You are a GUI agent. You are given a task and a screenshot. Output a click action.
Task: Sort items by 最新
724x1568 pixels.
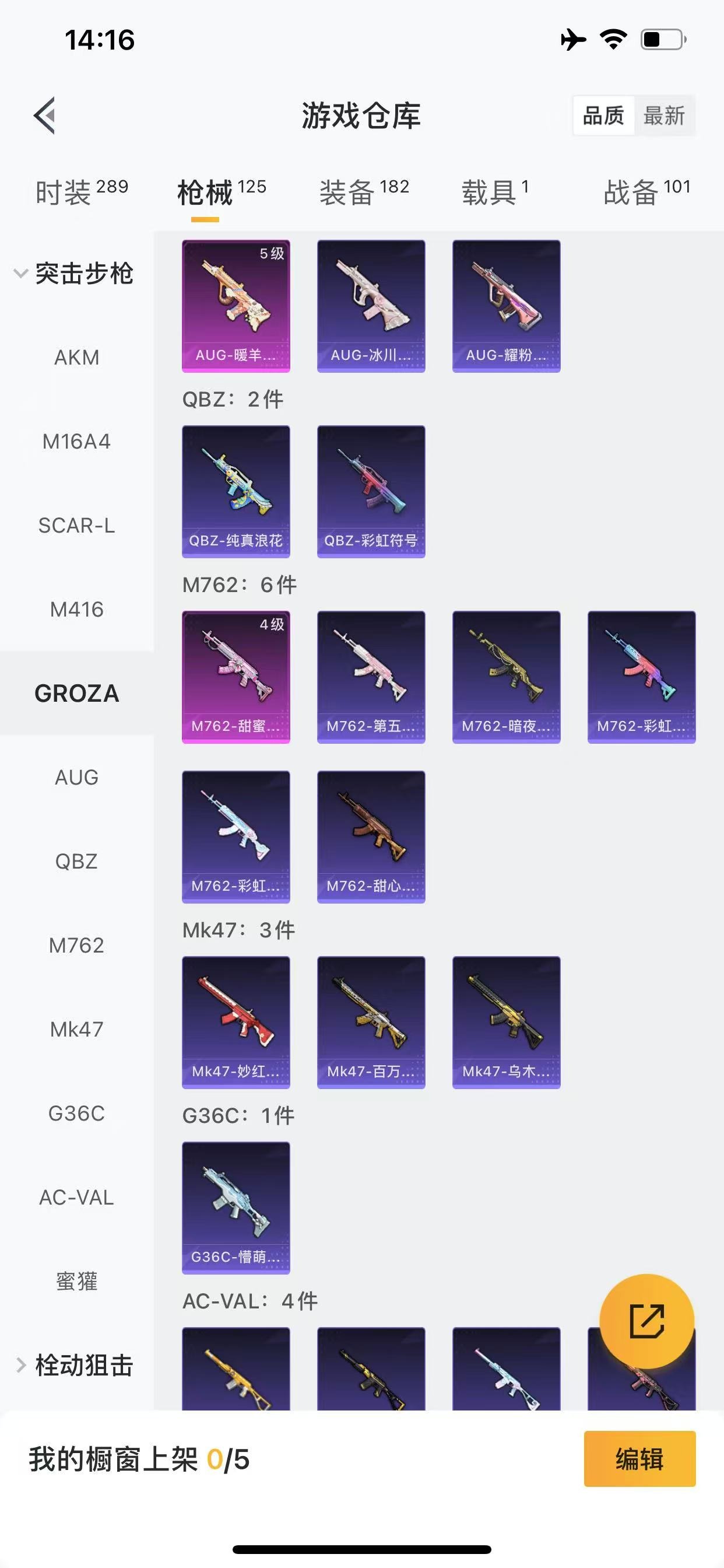pos(664,115)
